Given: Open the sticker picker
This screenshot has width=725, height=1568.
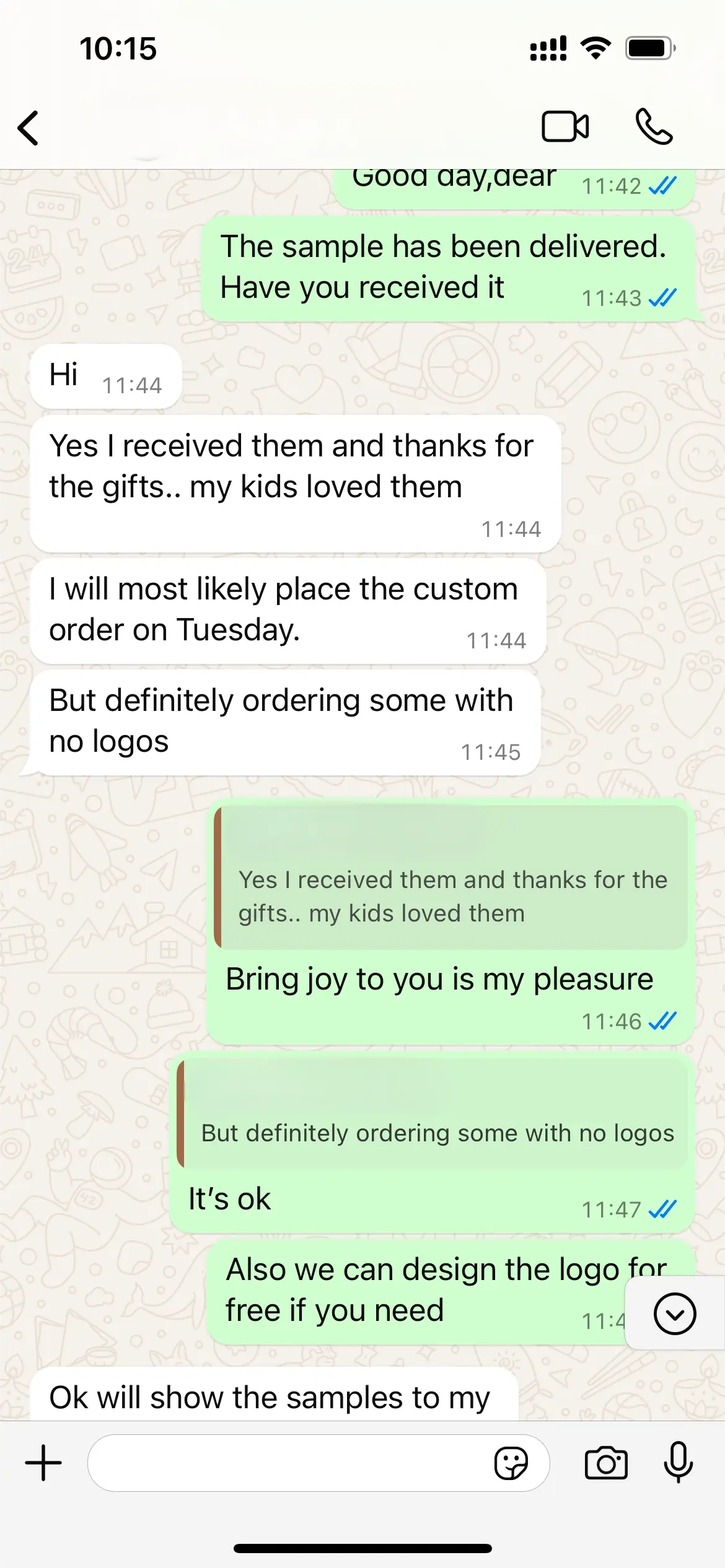Looking at the screenshot, I should pyautogui.click(x=511, y=1463).
